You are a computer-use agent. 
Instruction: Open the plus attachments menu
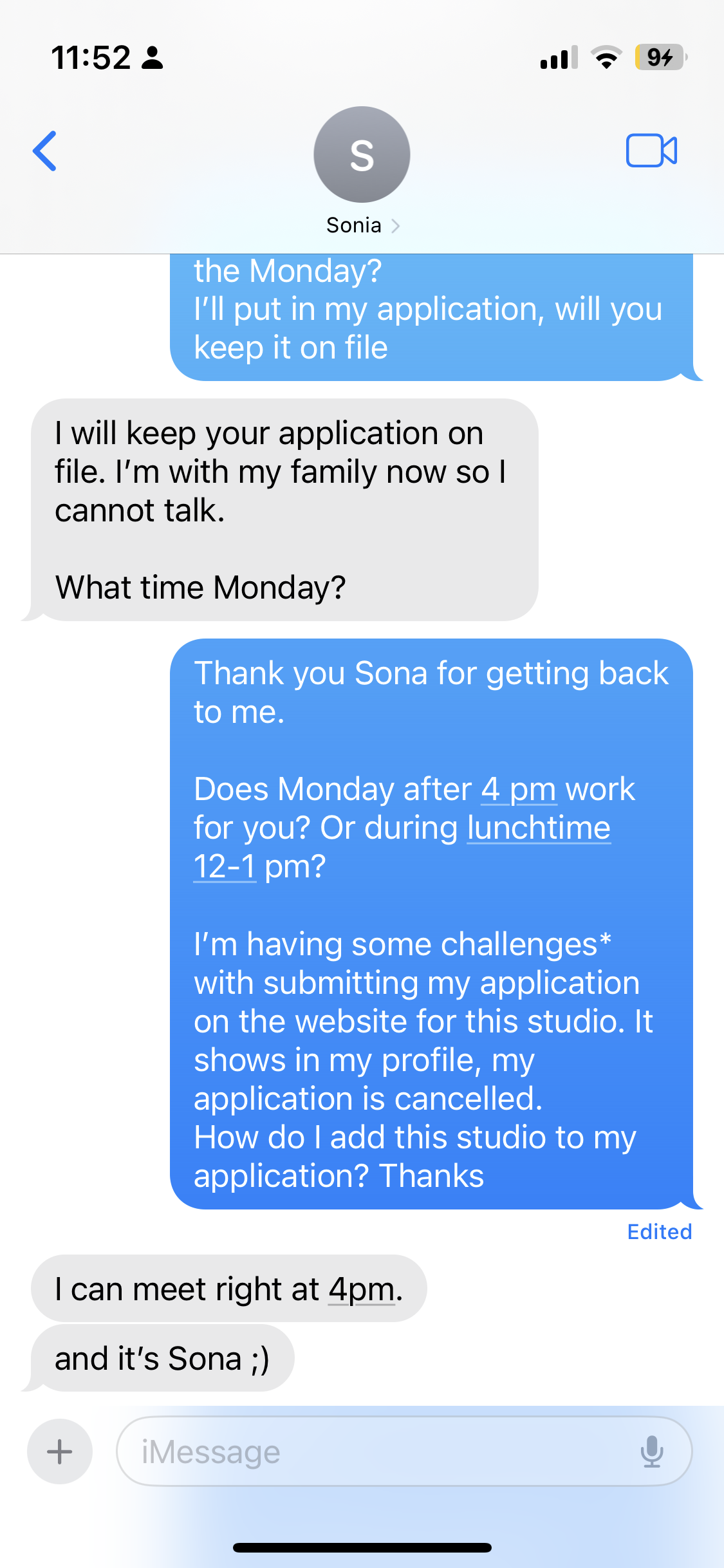(60, 1451)
